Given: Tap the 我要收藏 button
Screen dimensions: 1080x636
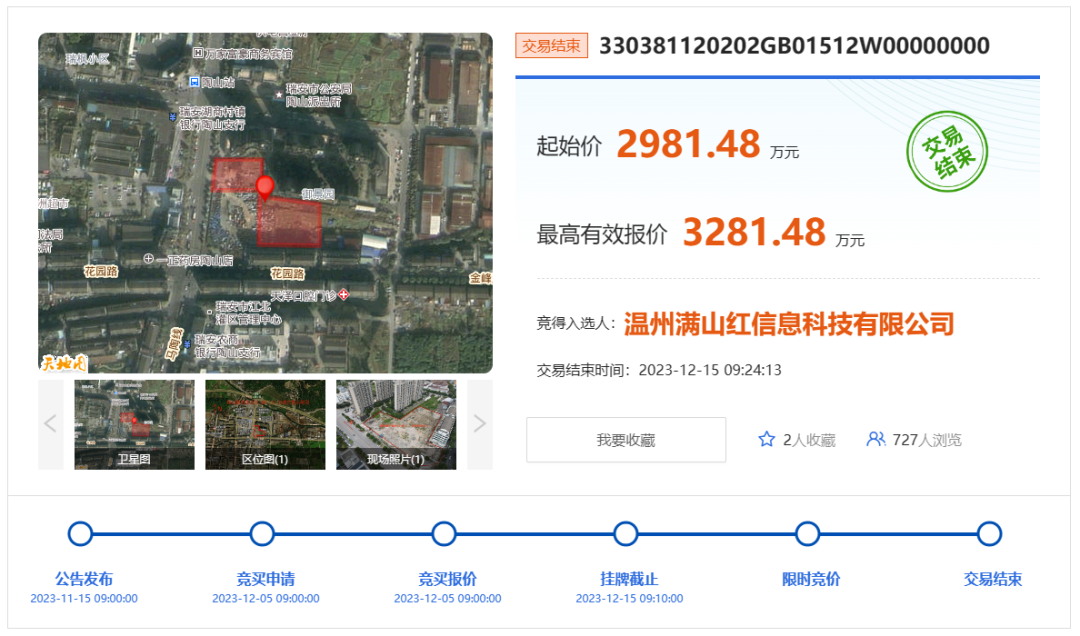Looking at the screenshot, I should tap(626, 440).
